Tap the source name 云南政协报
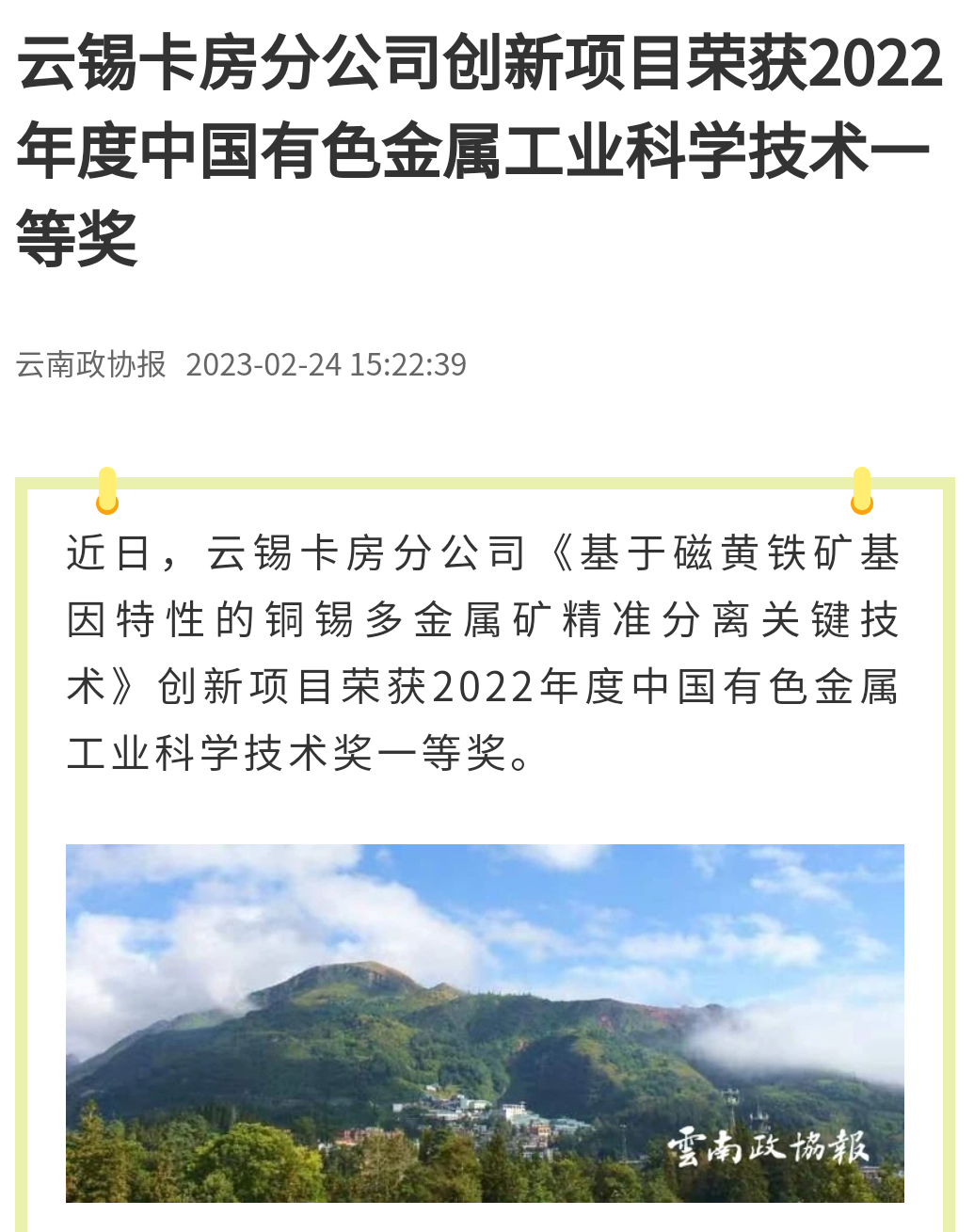The image size is (974, 1232). tap(91, 364)
